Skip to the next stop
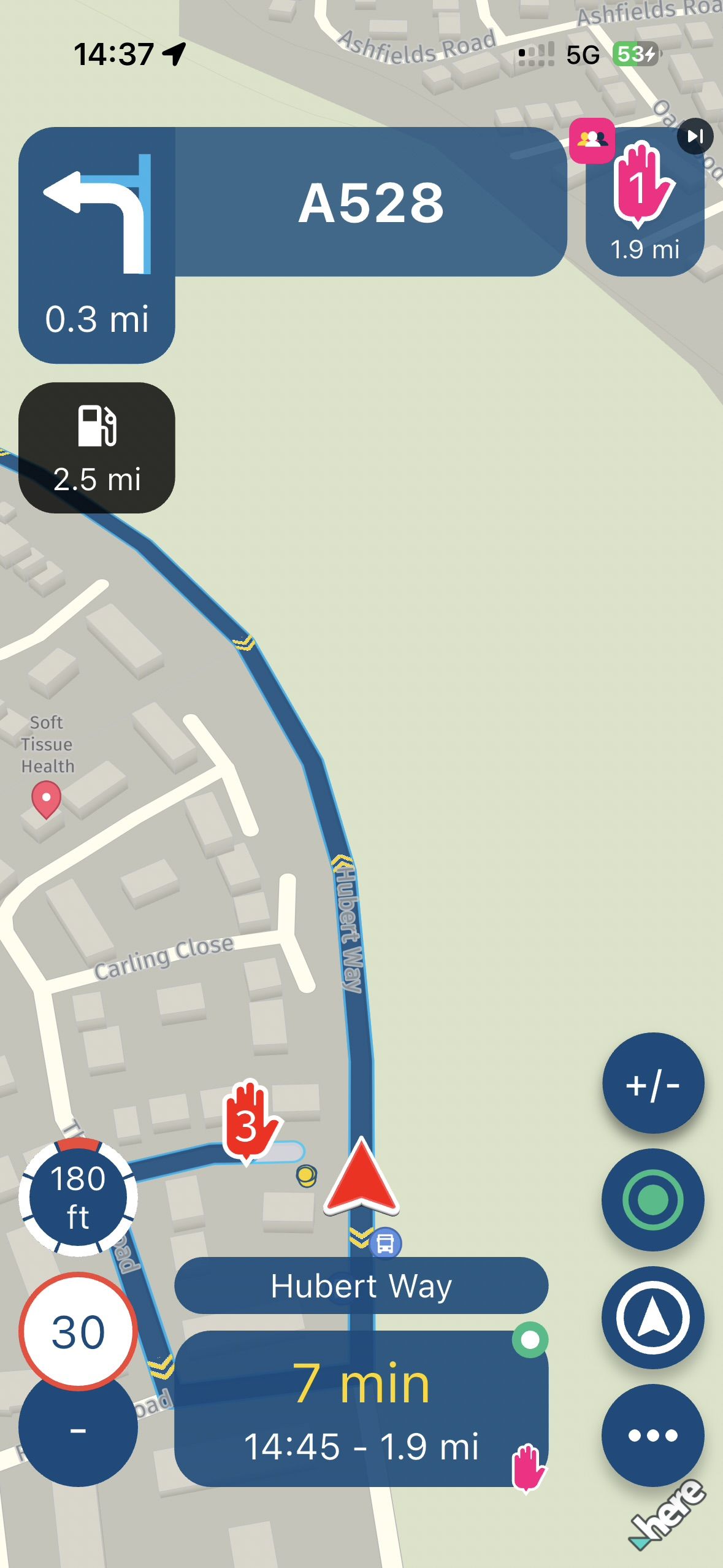 point(695,136)
